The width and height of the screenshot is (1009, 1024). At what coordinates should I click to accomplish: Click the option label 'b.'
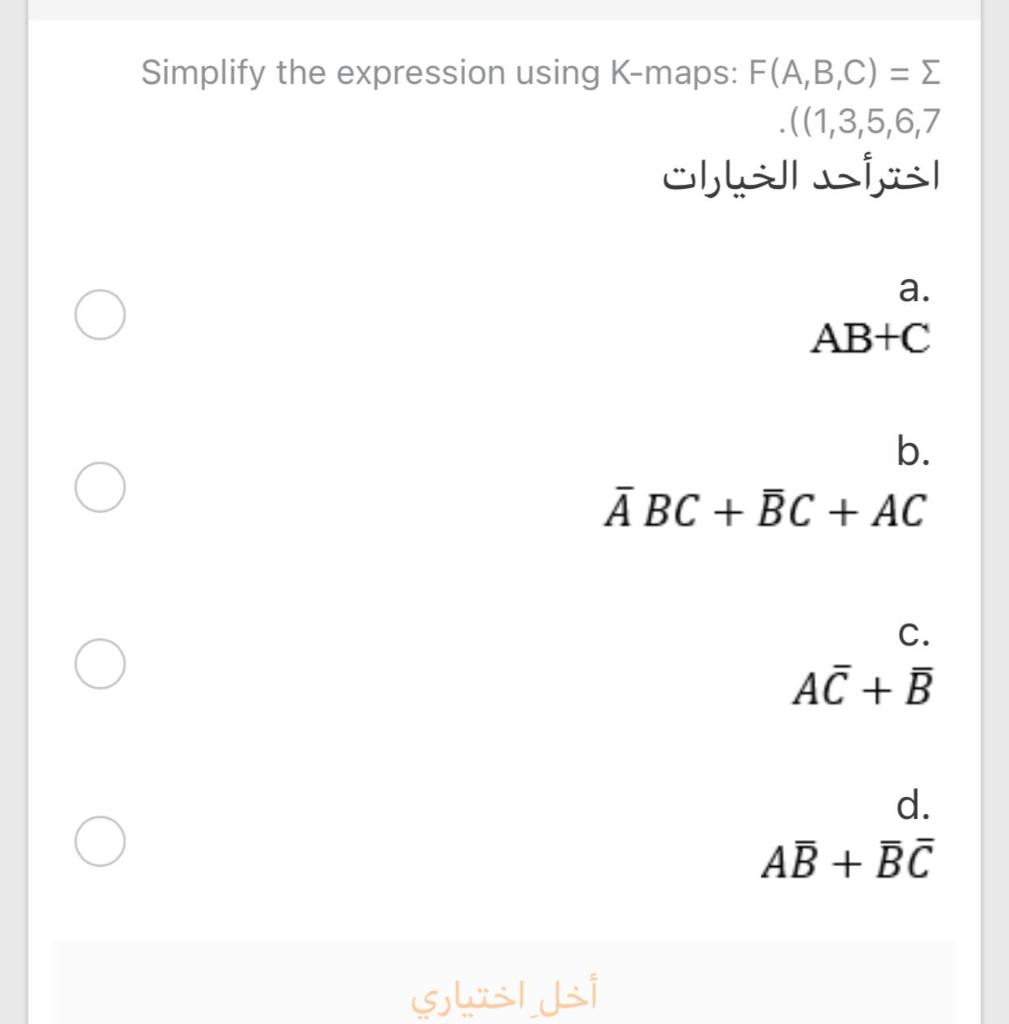[914, 454]
